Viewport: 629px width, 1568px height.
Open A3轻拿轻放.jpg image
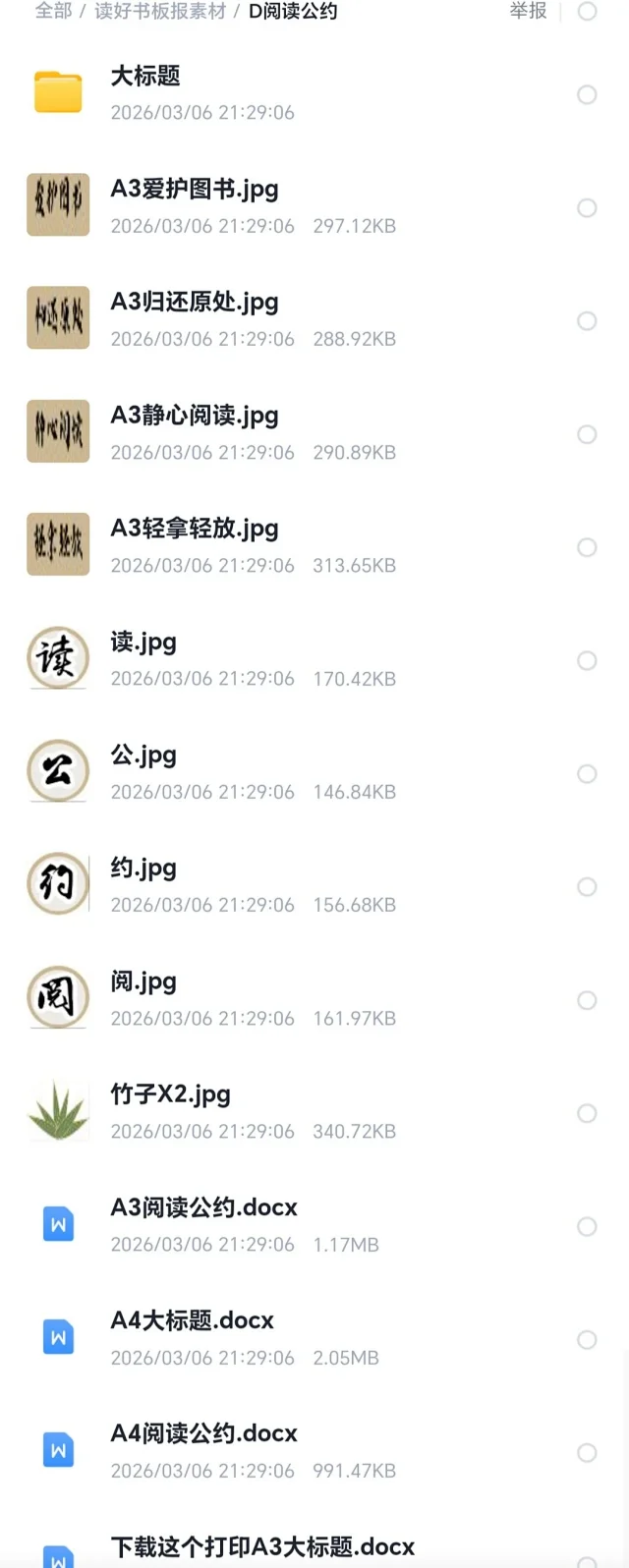click(x=314, y=545)
